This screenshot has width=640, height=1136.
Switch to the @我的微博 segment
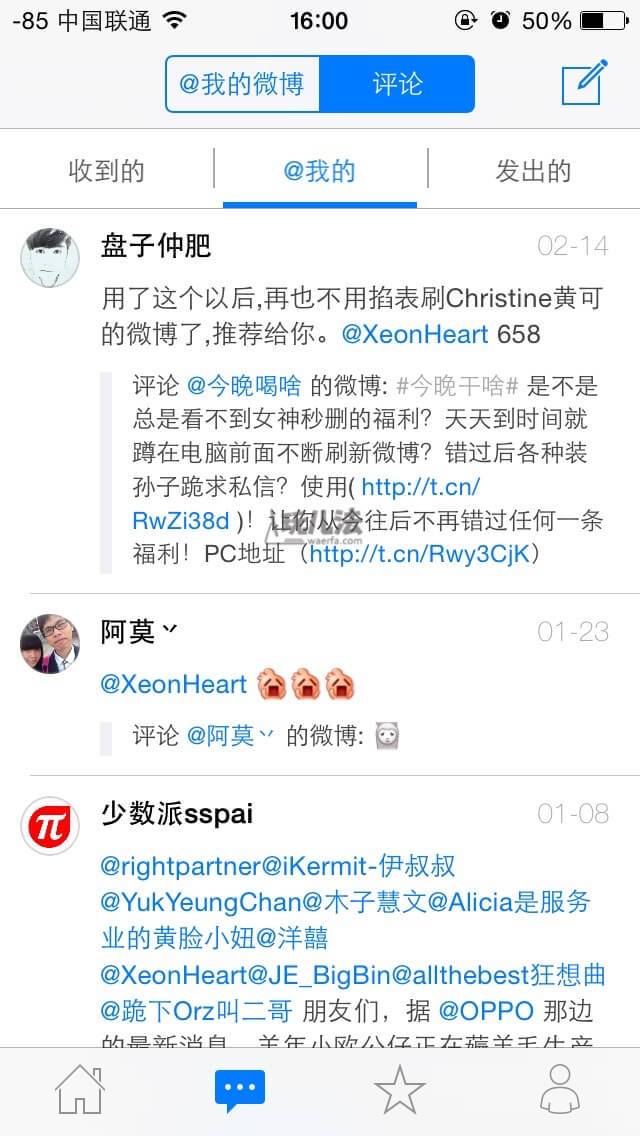(x=242, y=84)
